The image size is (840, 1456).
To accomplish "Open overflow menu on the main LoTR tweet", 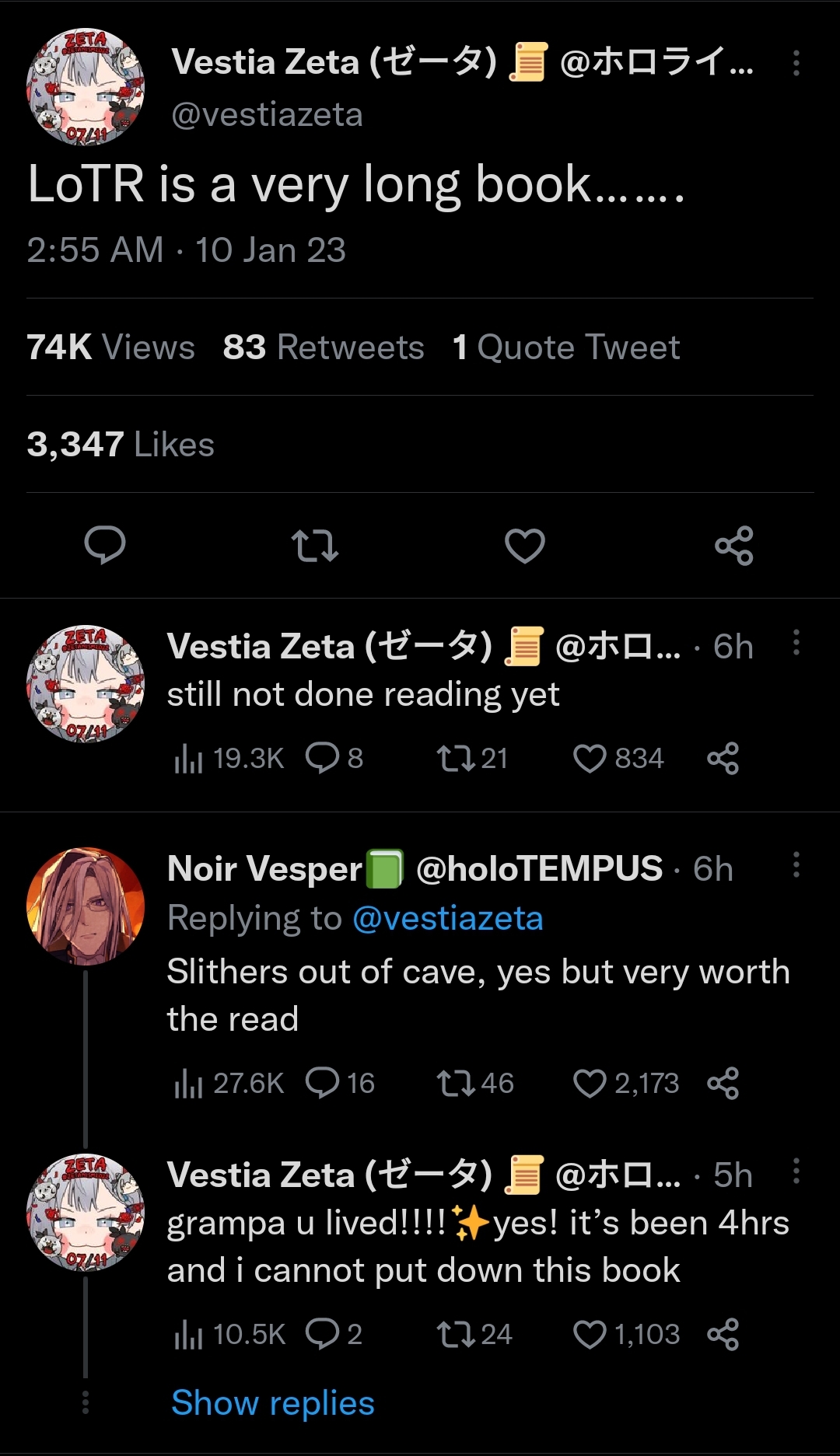I will [x=796, y=63].
